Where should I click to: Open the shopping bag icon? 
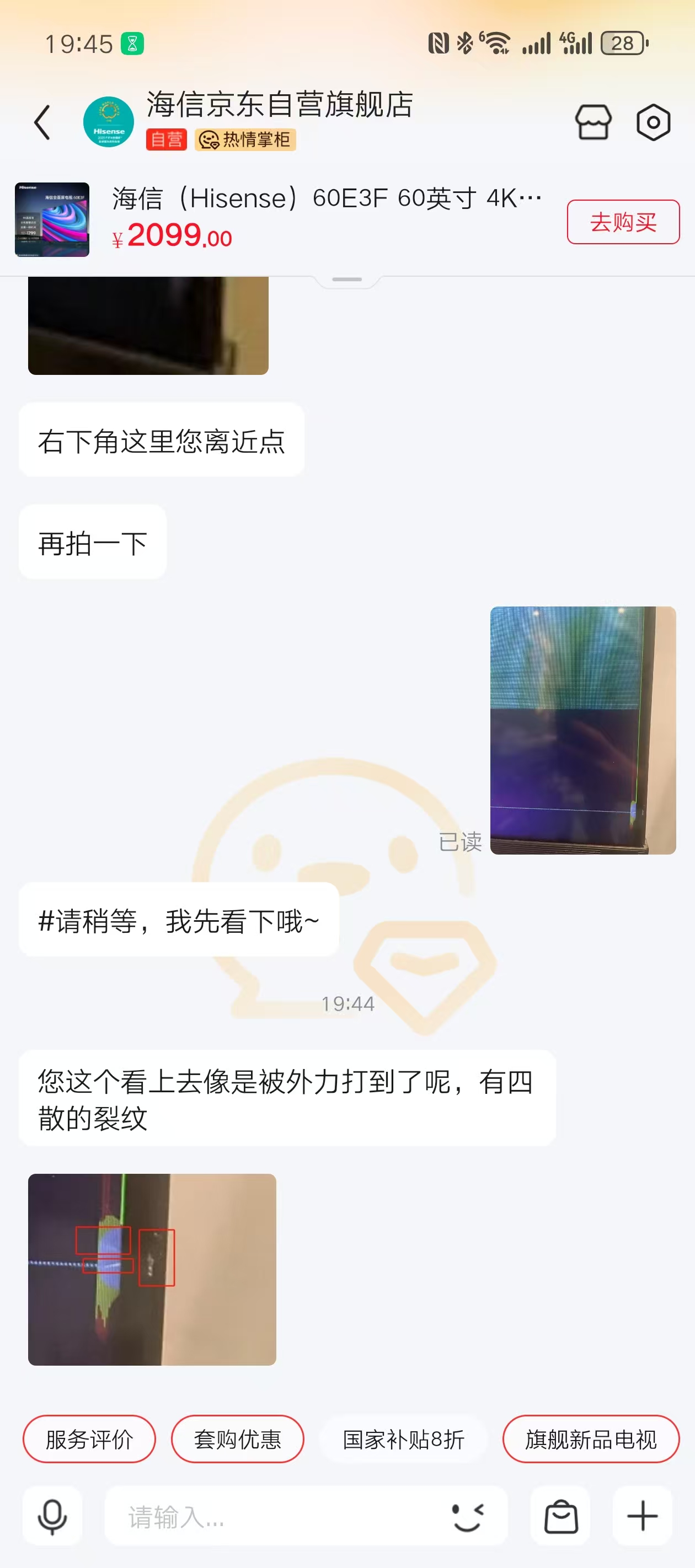pos(560,1516)
